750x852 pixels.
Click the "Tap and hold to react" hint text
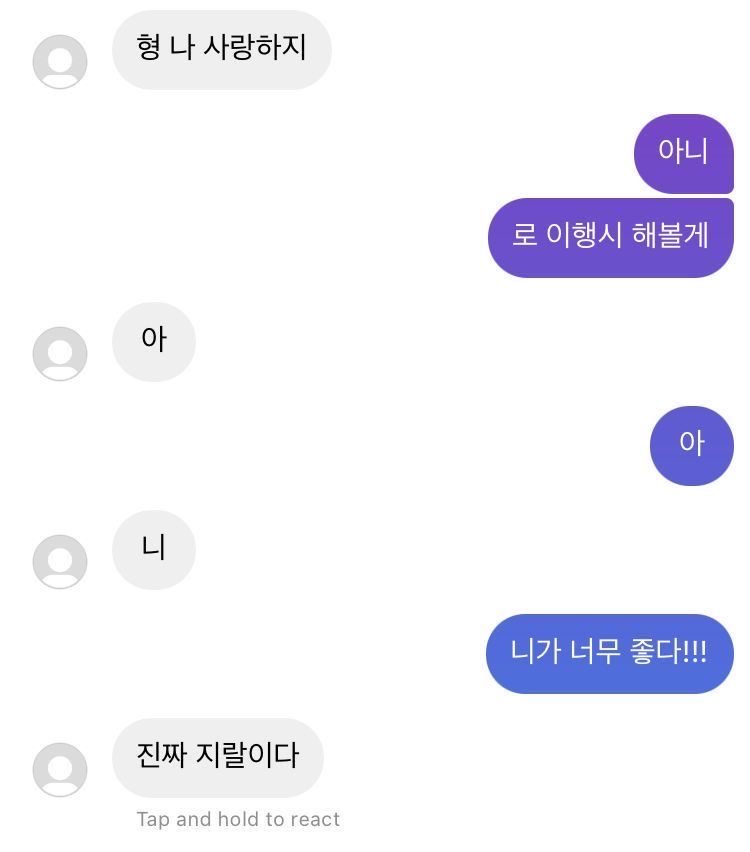tap(237, 819)
